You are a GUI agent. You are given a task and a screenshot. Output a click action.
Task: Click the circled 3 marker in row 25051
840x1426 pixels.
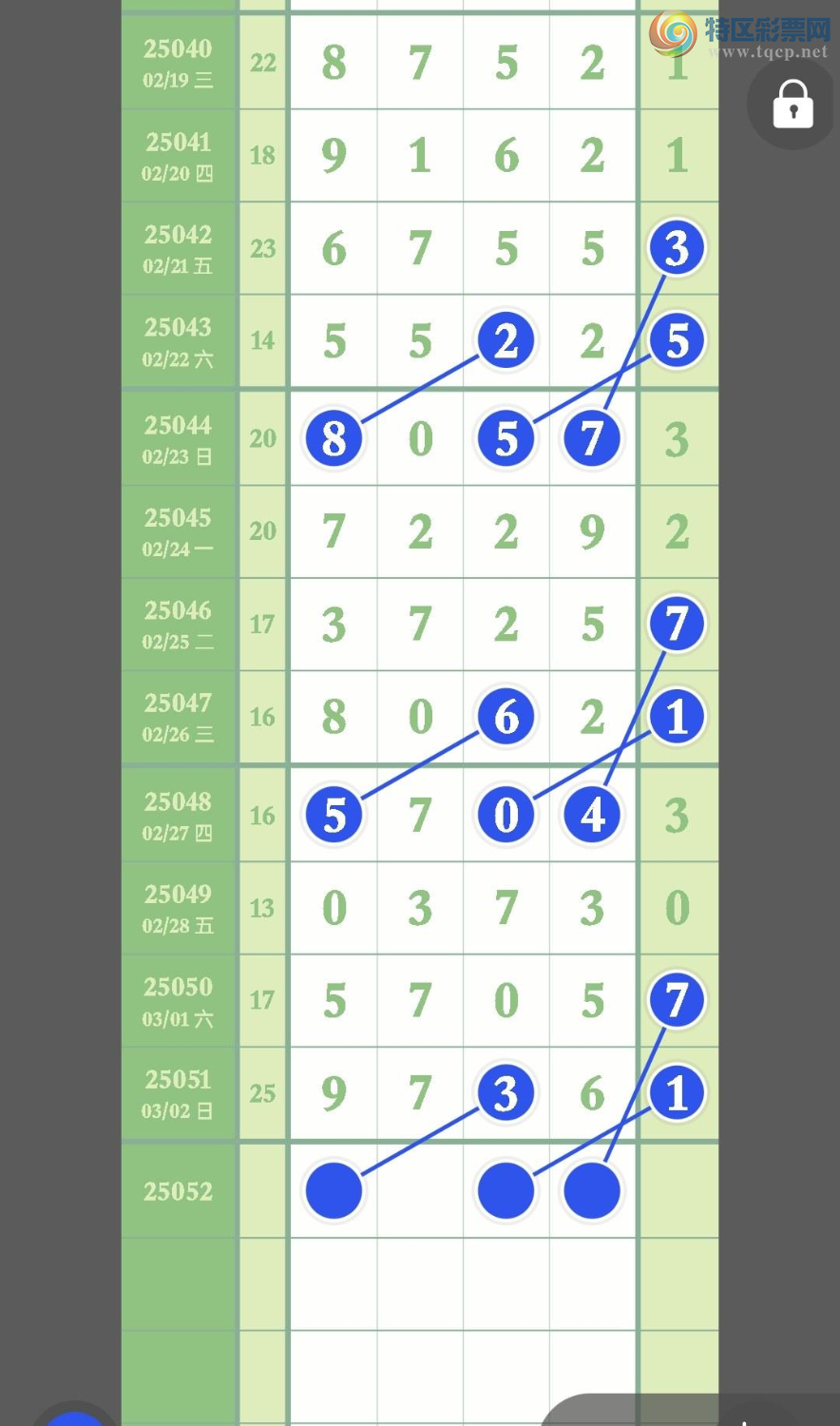point(506,1093)
